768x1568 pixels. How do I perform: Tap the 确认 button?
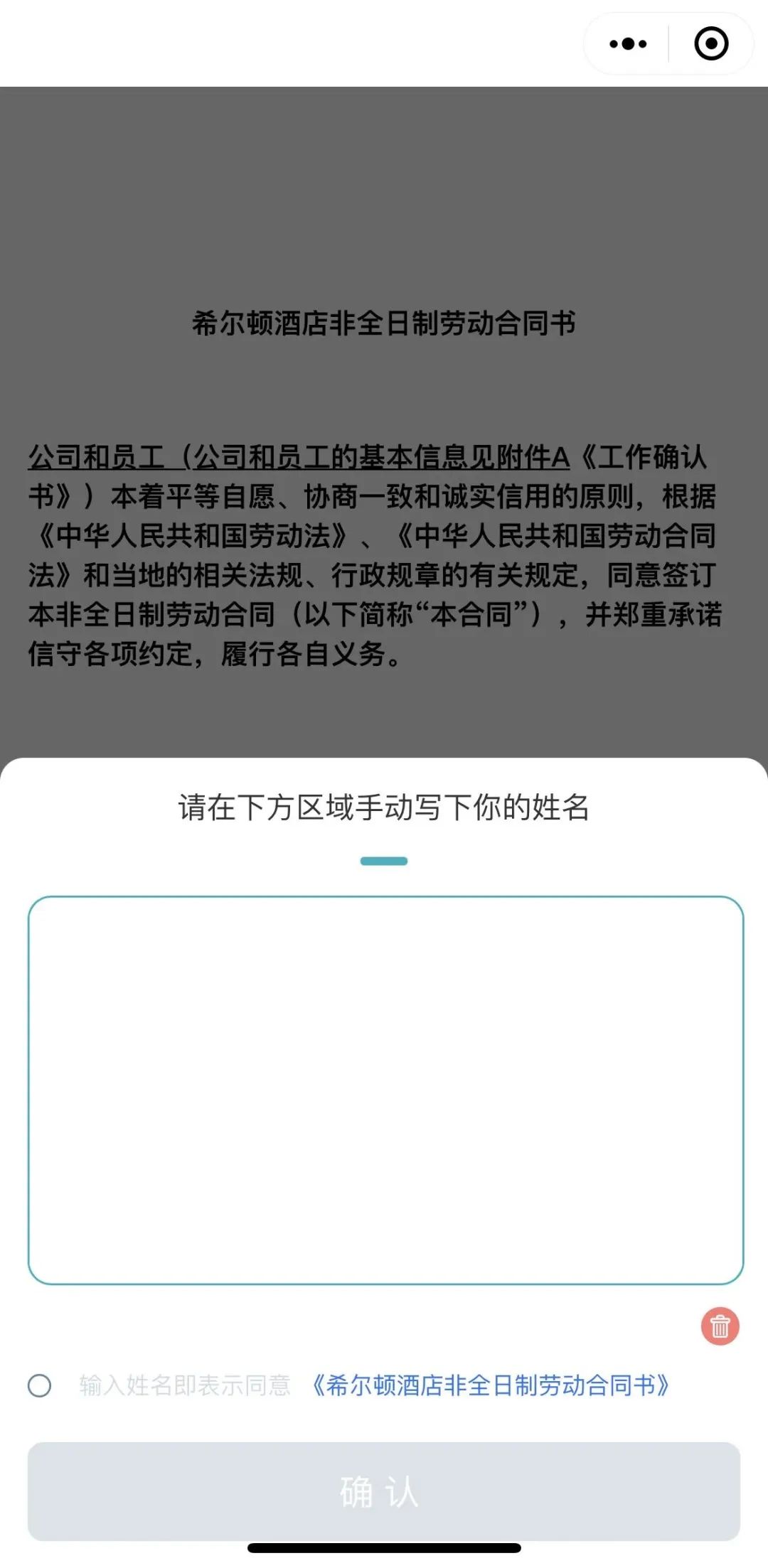pyautogui.click(x=384, y=1491)
